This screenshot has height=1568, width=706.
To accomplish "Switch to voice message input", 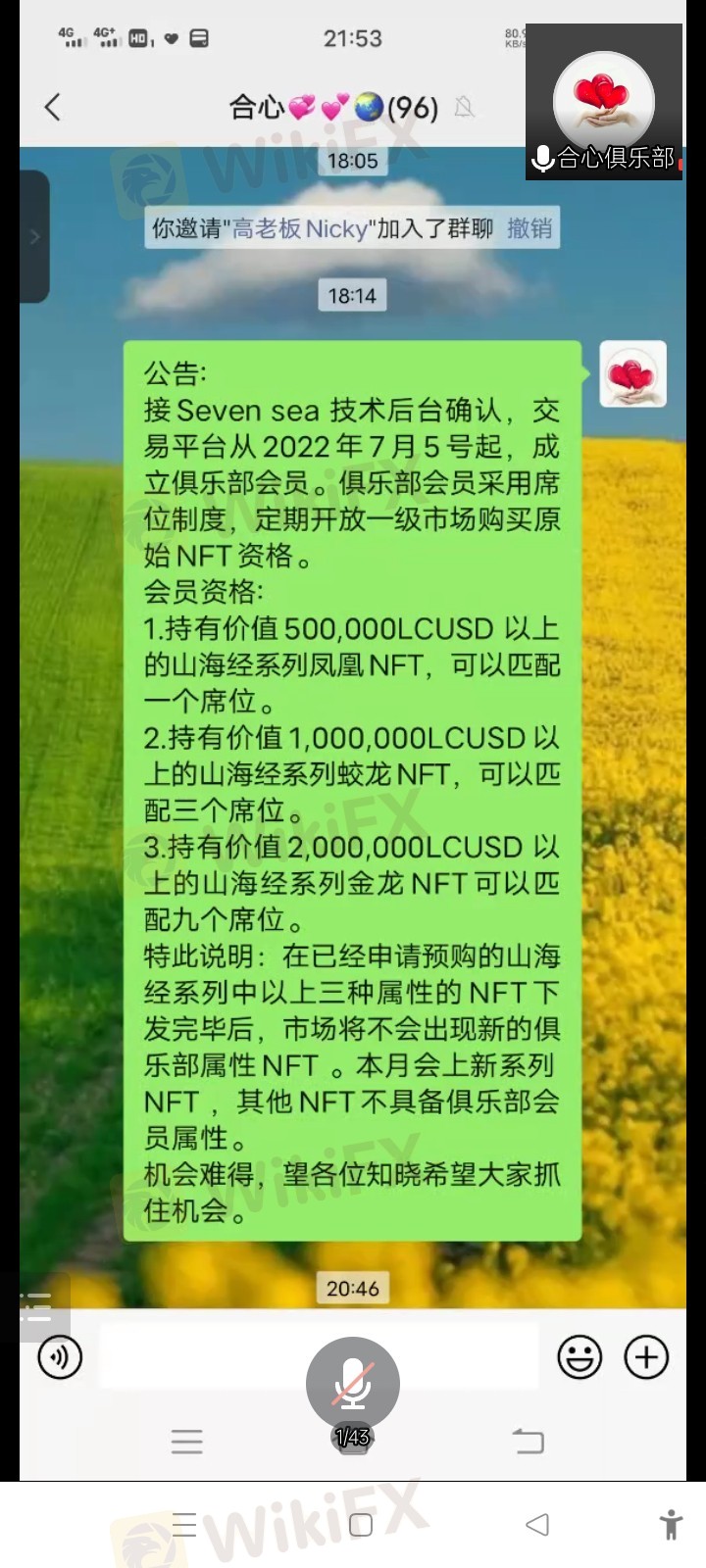I will tap(60, 1357).
